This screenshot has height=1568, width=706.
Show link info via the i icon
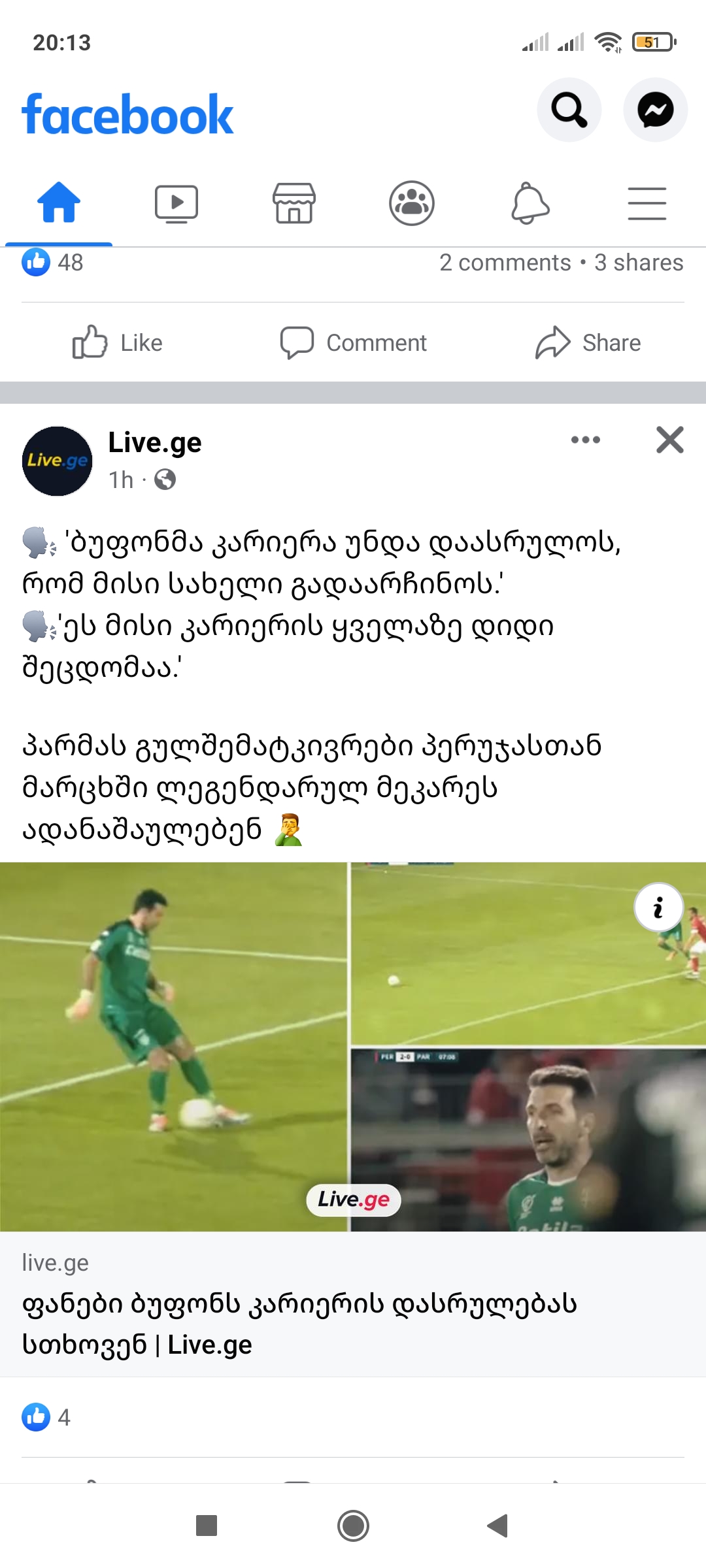point(658,907)
